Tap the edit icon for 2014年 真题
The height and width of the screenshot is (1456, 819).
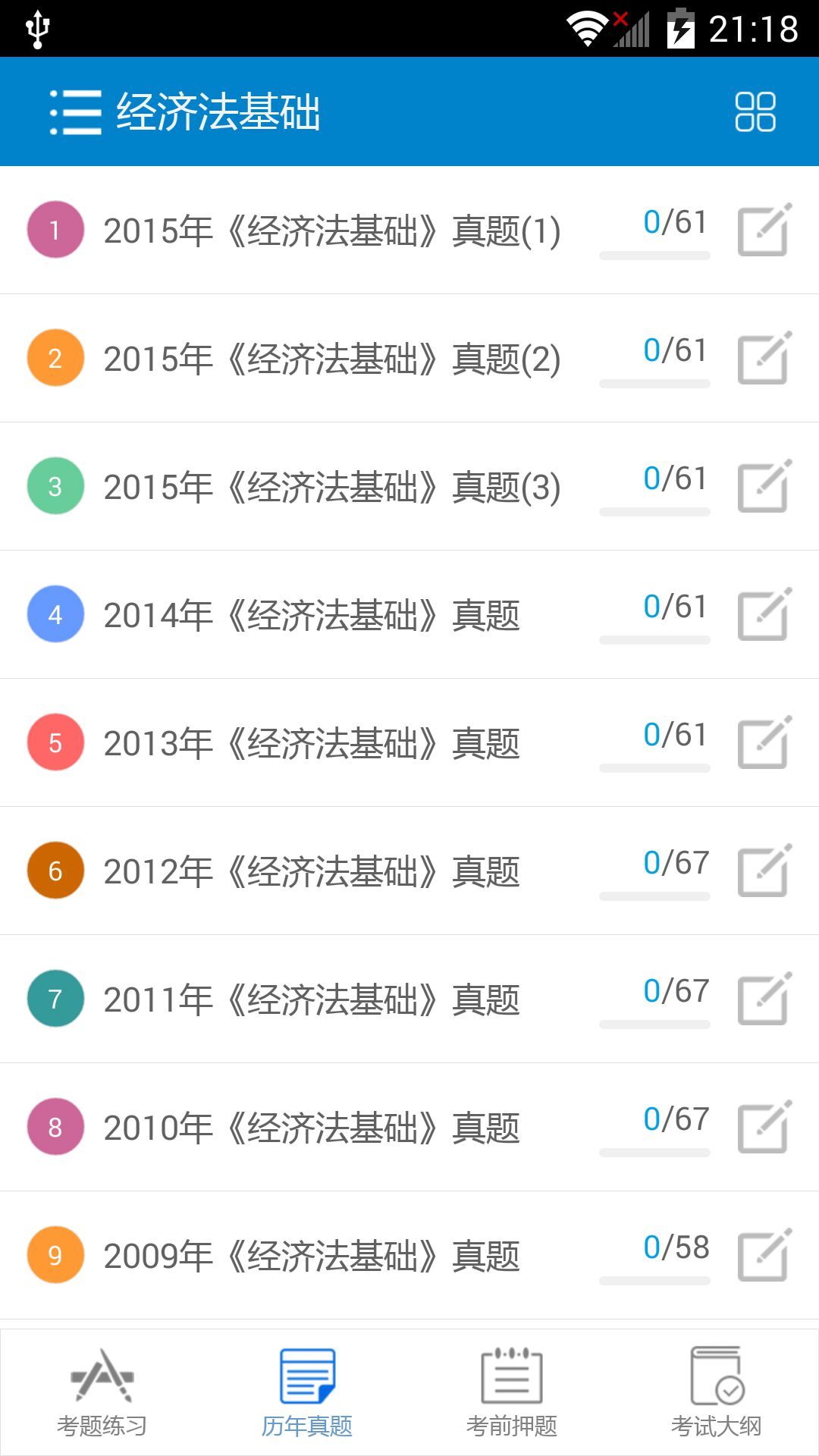764,614
